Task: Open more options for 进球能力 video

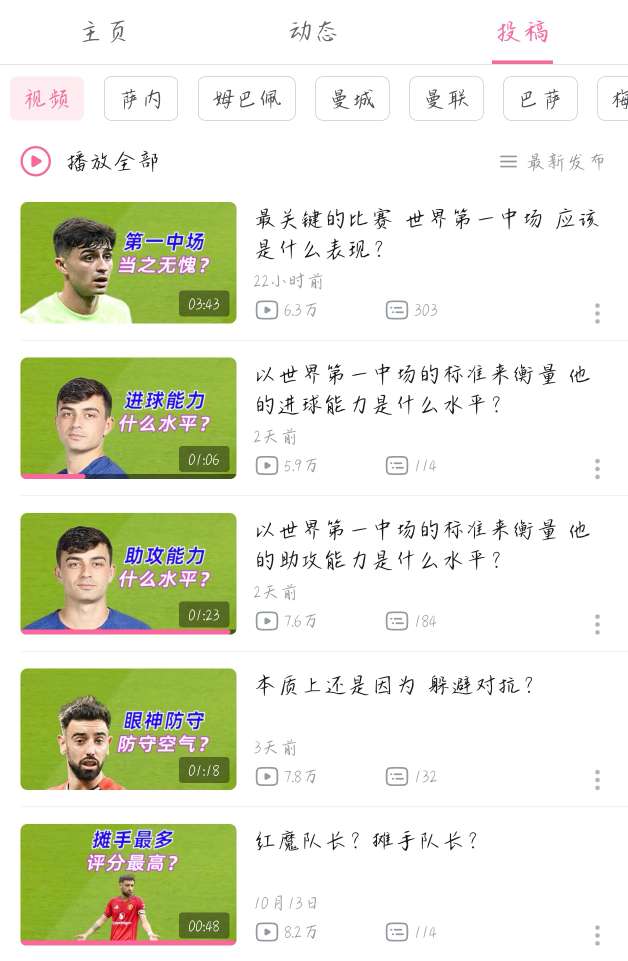Action: pyautogui.click(x=597, y=469)
